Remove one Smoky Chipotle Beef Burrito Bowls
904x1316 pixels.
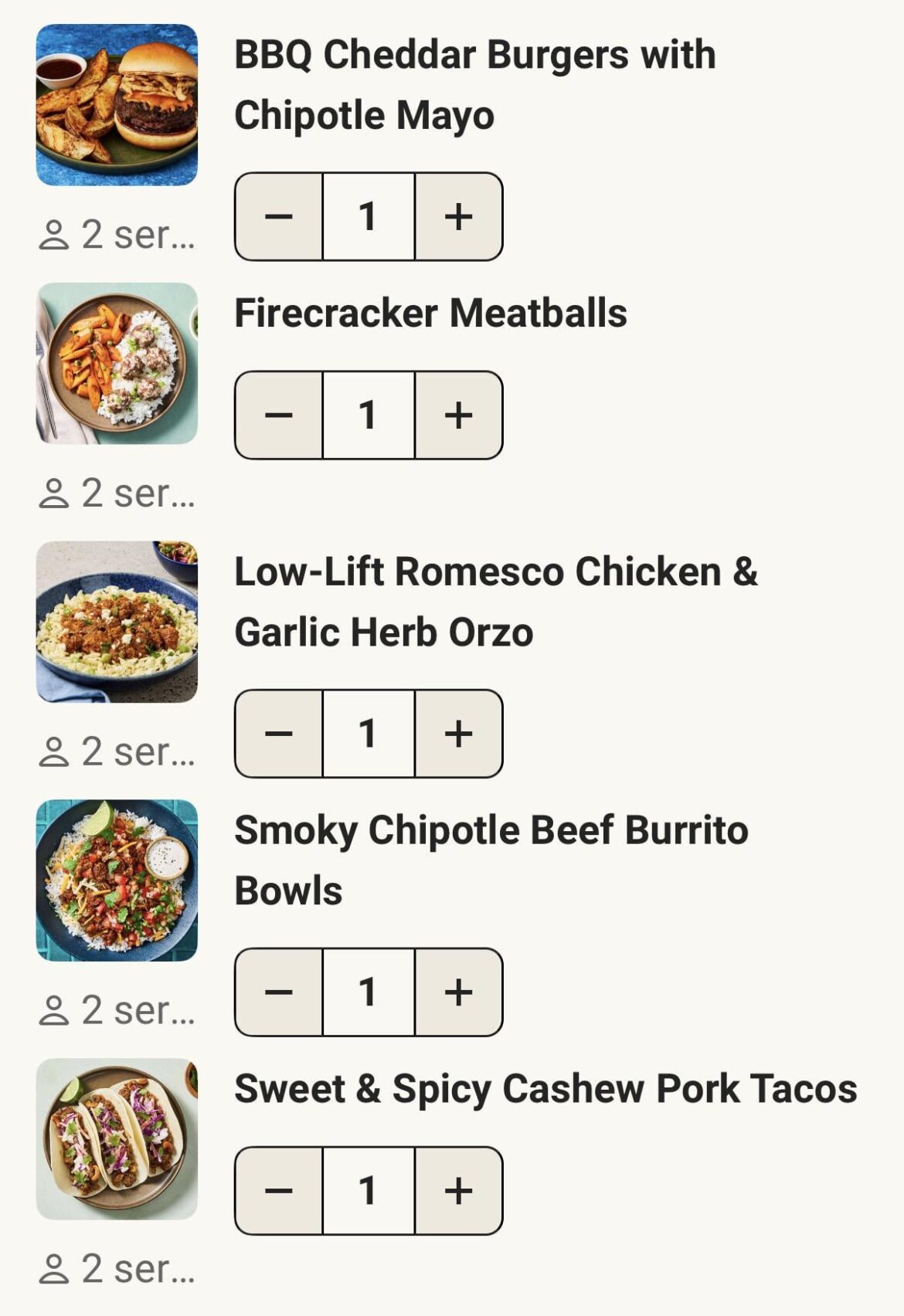point(279,992)
